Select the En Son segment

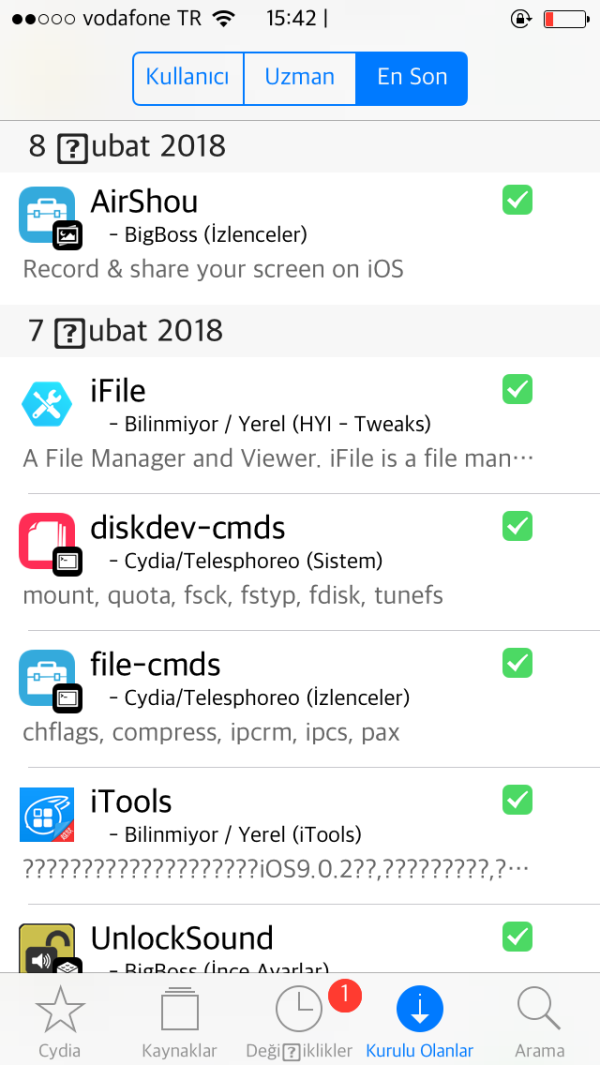411,78
